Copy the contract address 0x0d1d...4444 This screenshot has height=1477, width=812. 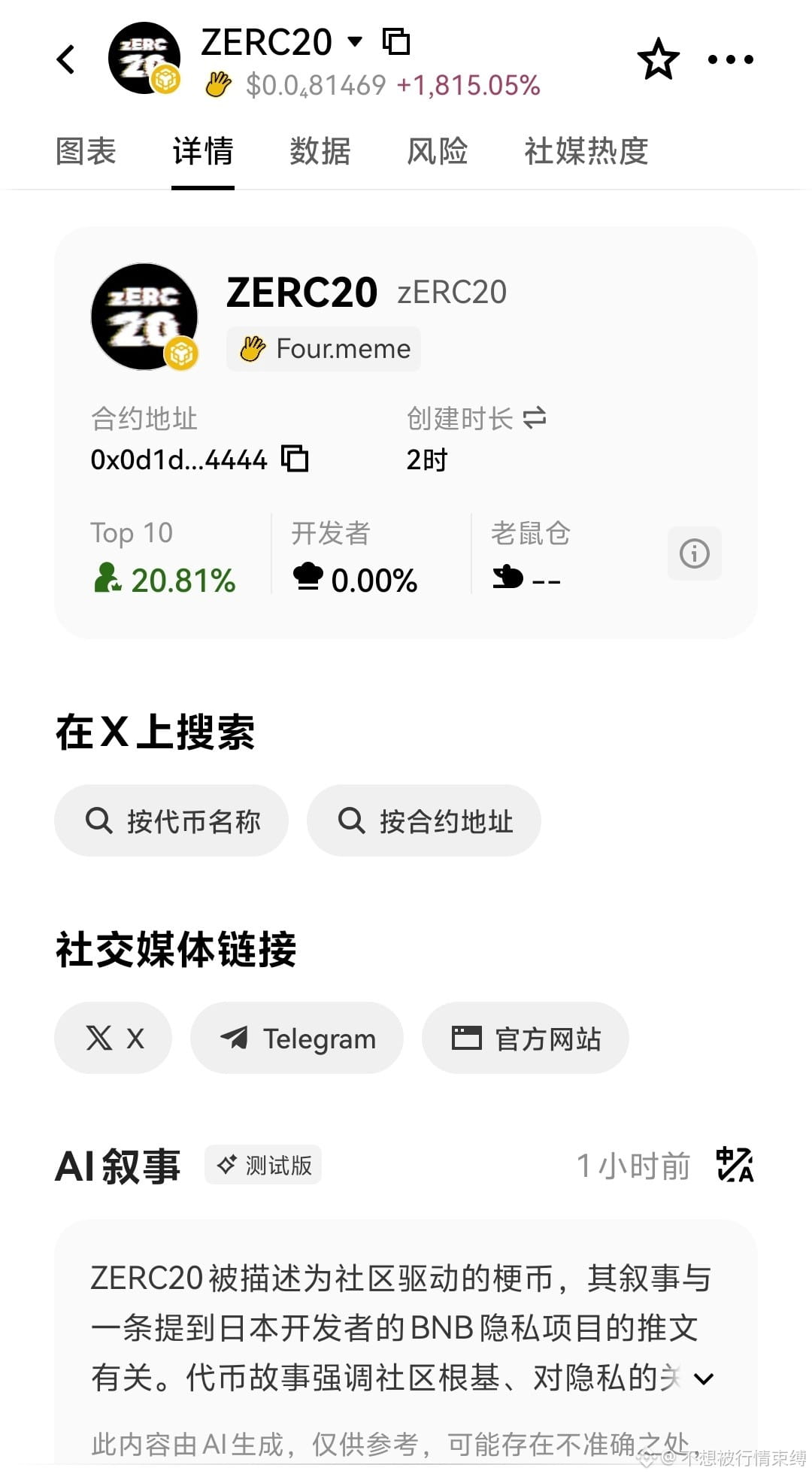(295, 458)
